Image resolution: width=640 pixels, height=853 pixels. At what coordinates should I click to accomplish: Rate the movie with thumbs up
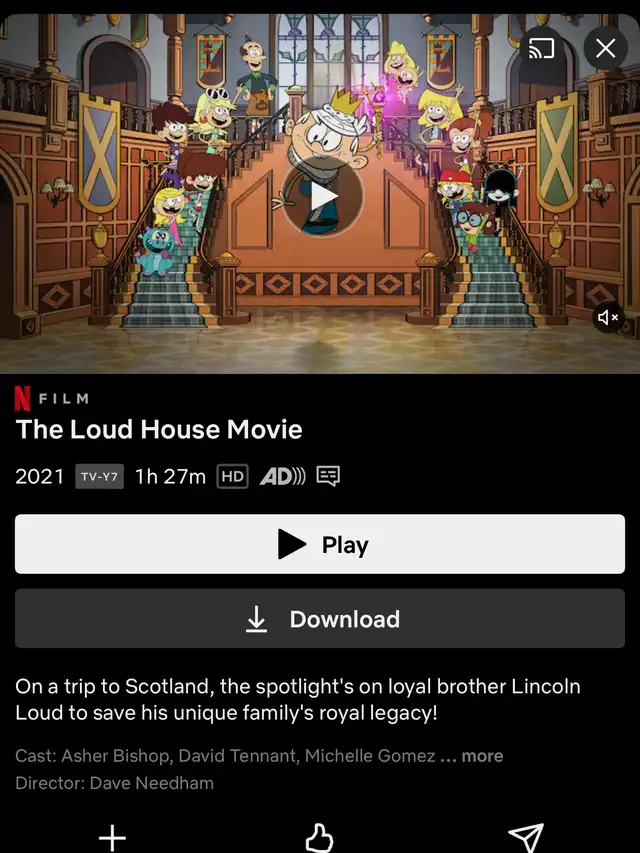[x=320, y=838]
